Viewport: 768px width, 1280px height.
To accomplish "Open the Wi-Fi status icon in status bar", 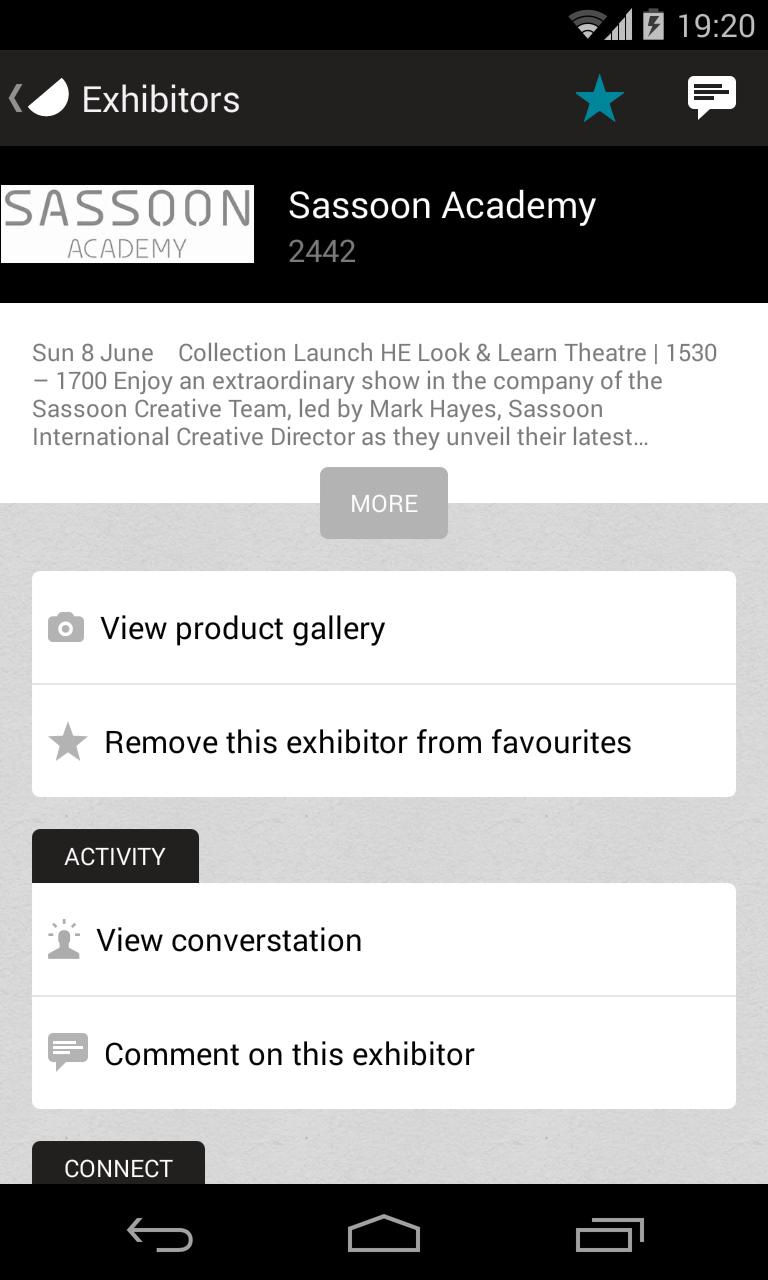I will tap(588, 25).
